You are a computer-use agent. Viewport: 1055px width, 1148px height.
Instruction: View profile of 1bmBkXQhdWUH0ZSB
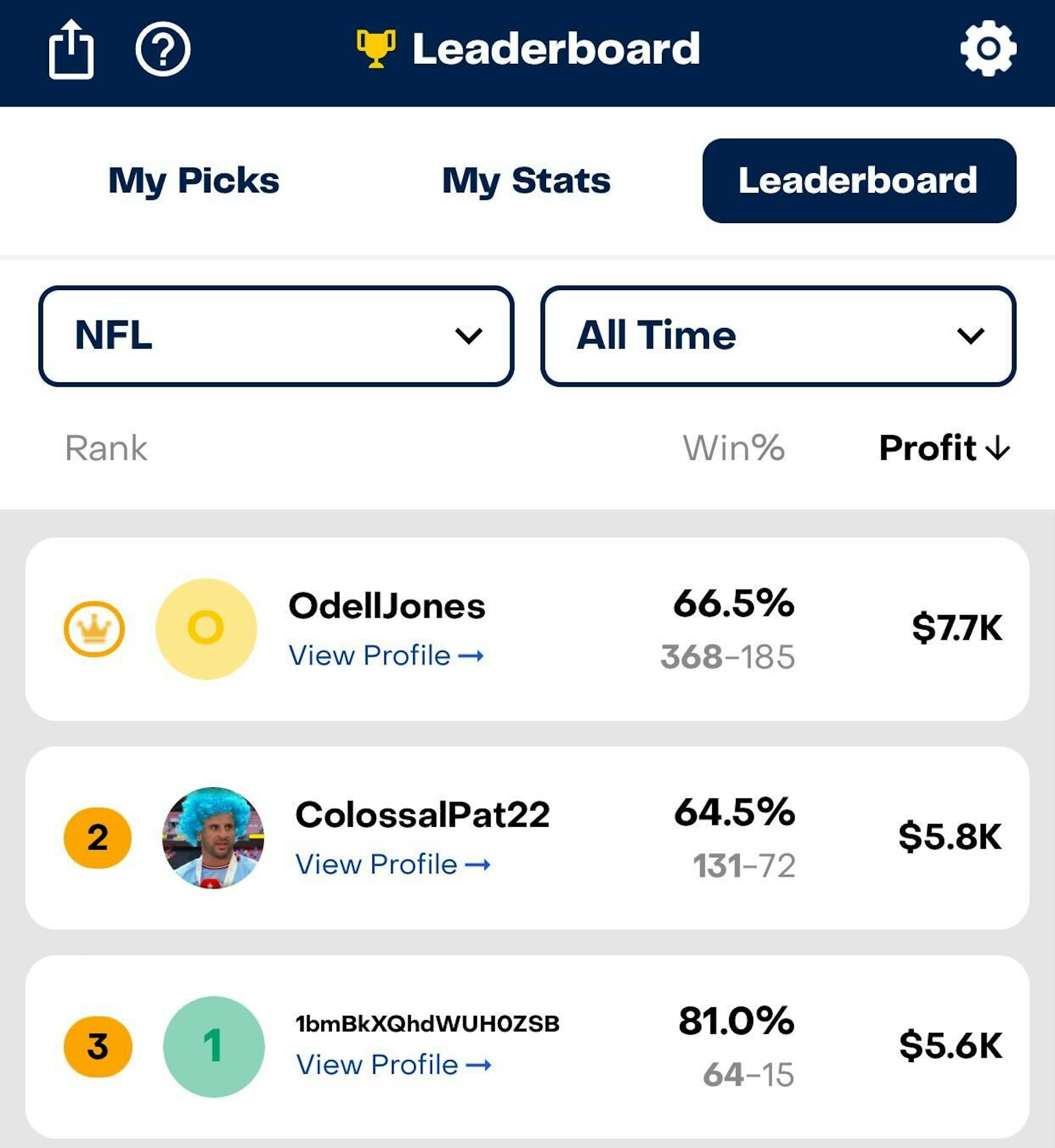(394, 1065)
